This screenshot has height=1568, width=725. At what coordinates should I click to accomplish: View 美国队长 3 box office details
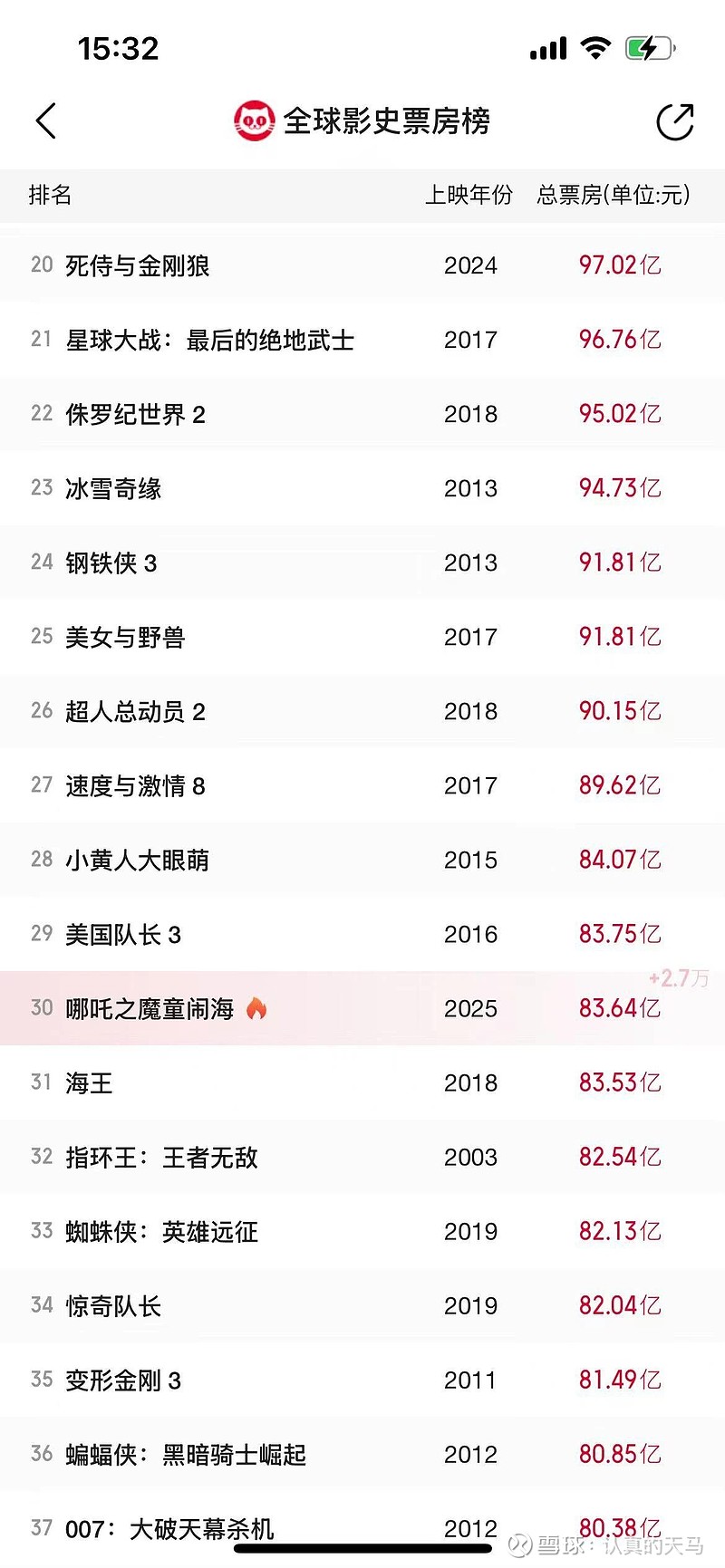(362, 933)
